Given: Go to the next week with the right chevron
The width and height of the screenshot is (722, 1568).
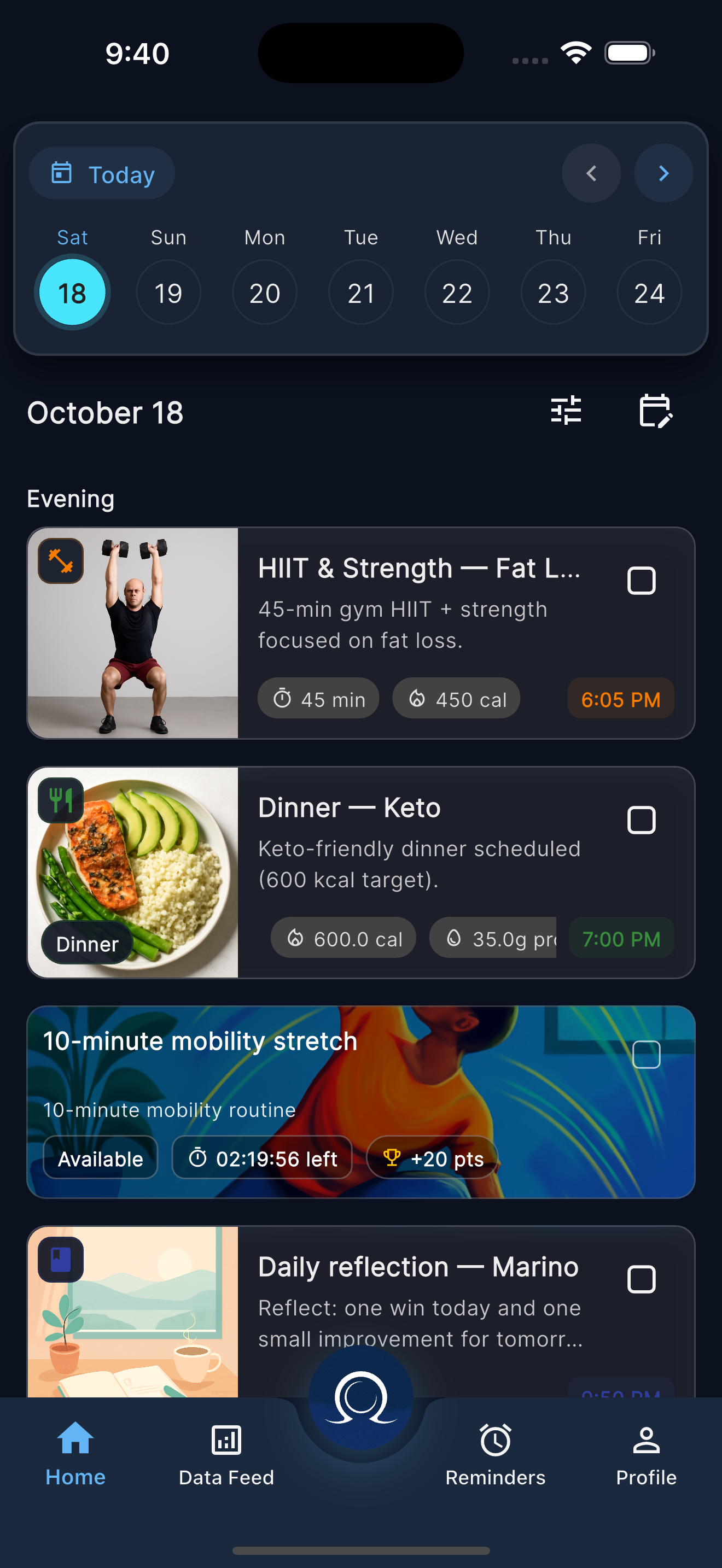Looking at the screenshot, I should point(663,173).
